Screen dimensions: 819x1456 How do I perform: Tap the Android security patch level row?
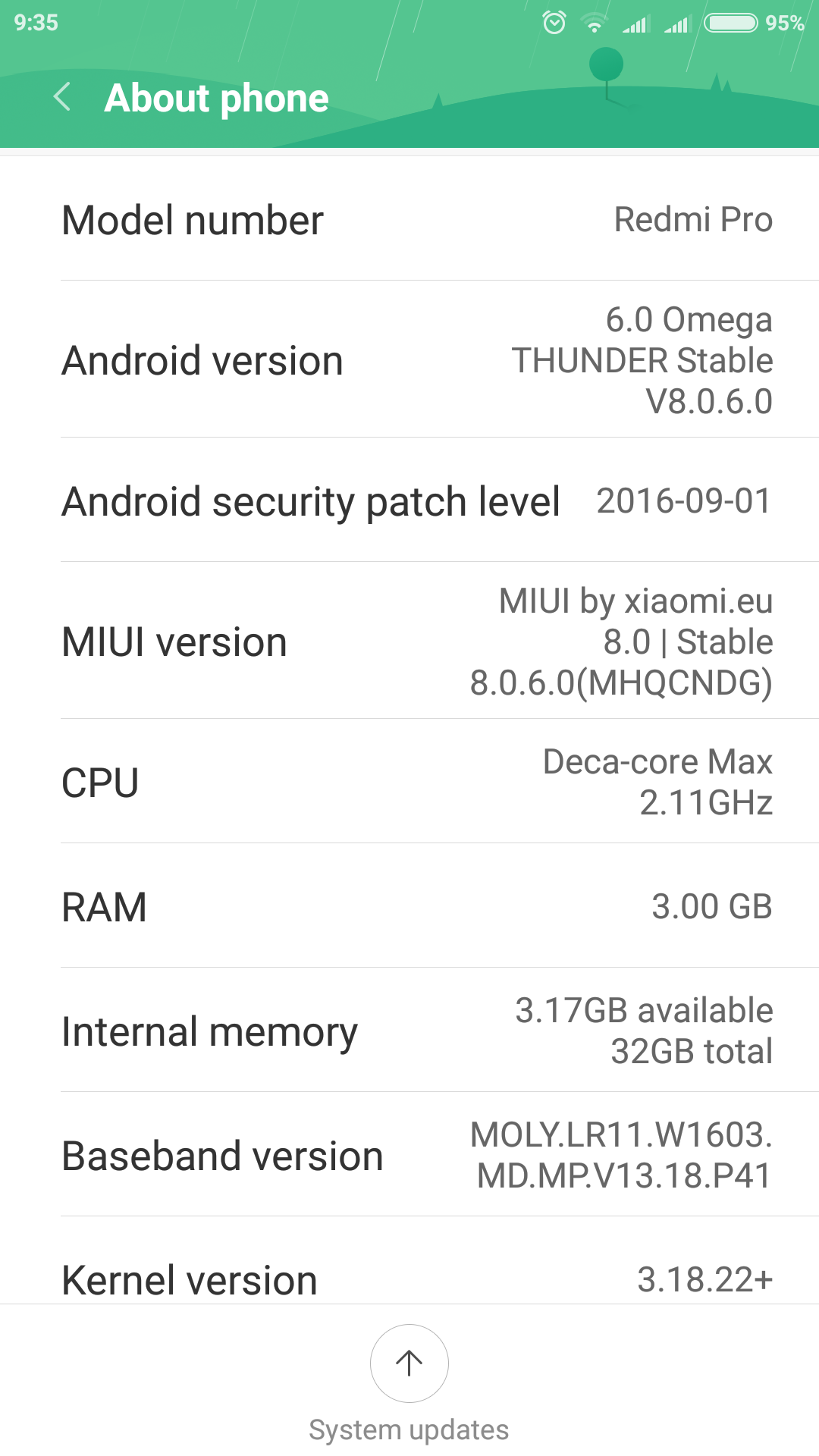409,500
